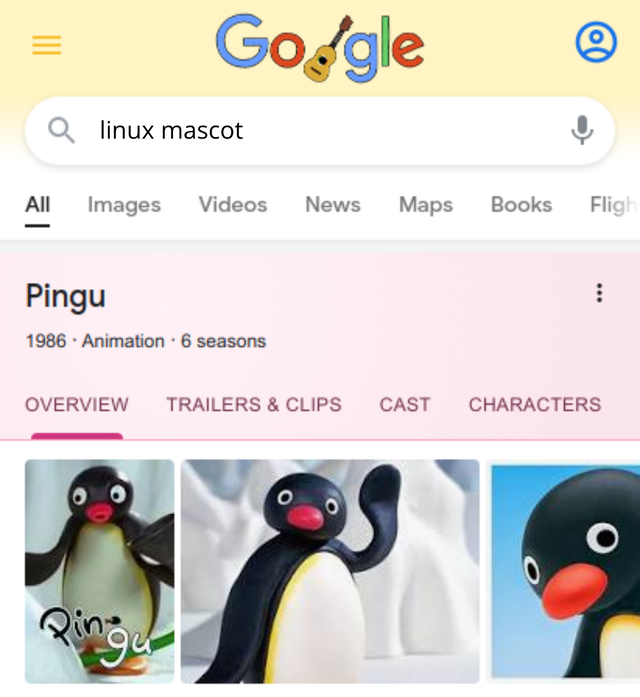The image size is (640, 697).
Task: Switch to the Images tab
Action: 124,204
